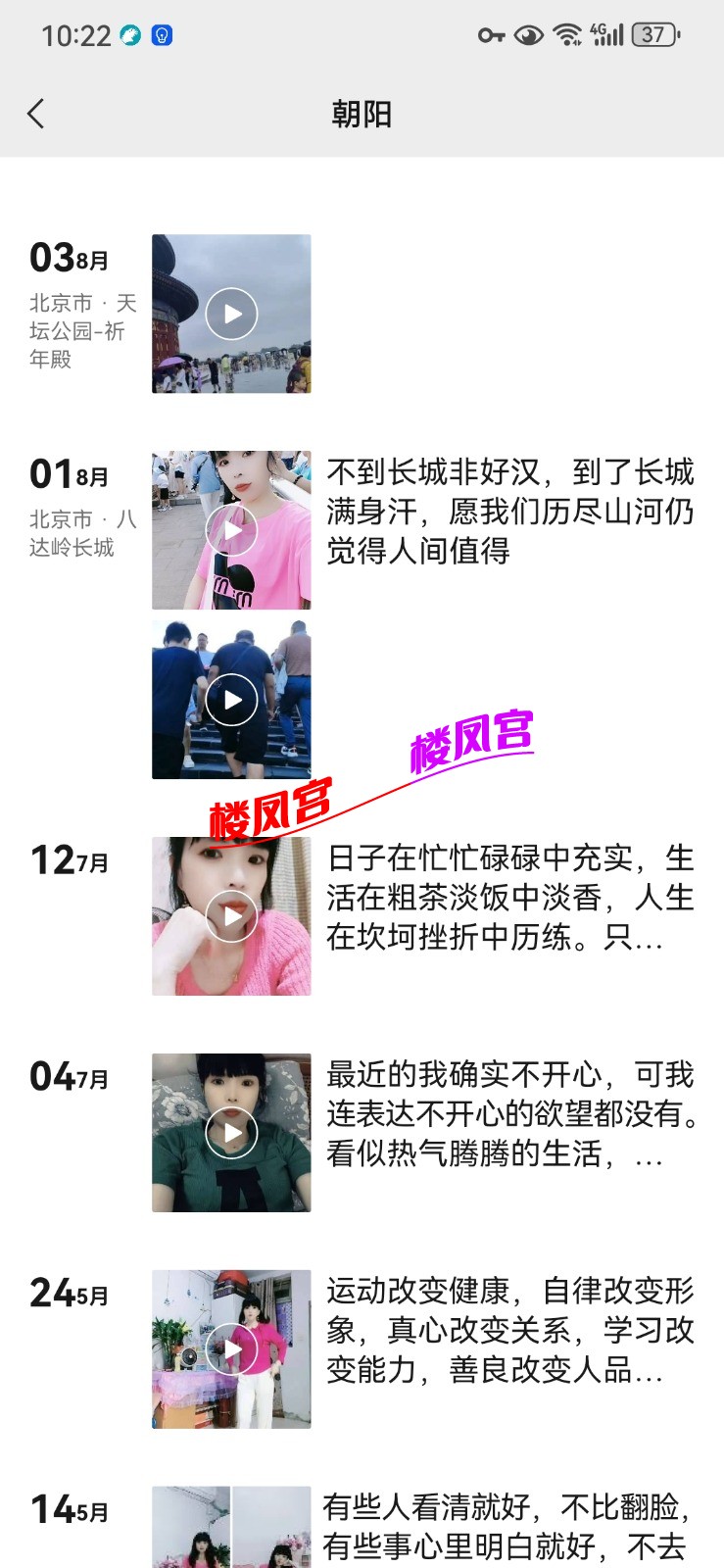Viewport: 724px width, 1568px height.
Task: Play the May 24 indoor dance video
Action: tap(230, 1347)
